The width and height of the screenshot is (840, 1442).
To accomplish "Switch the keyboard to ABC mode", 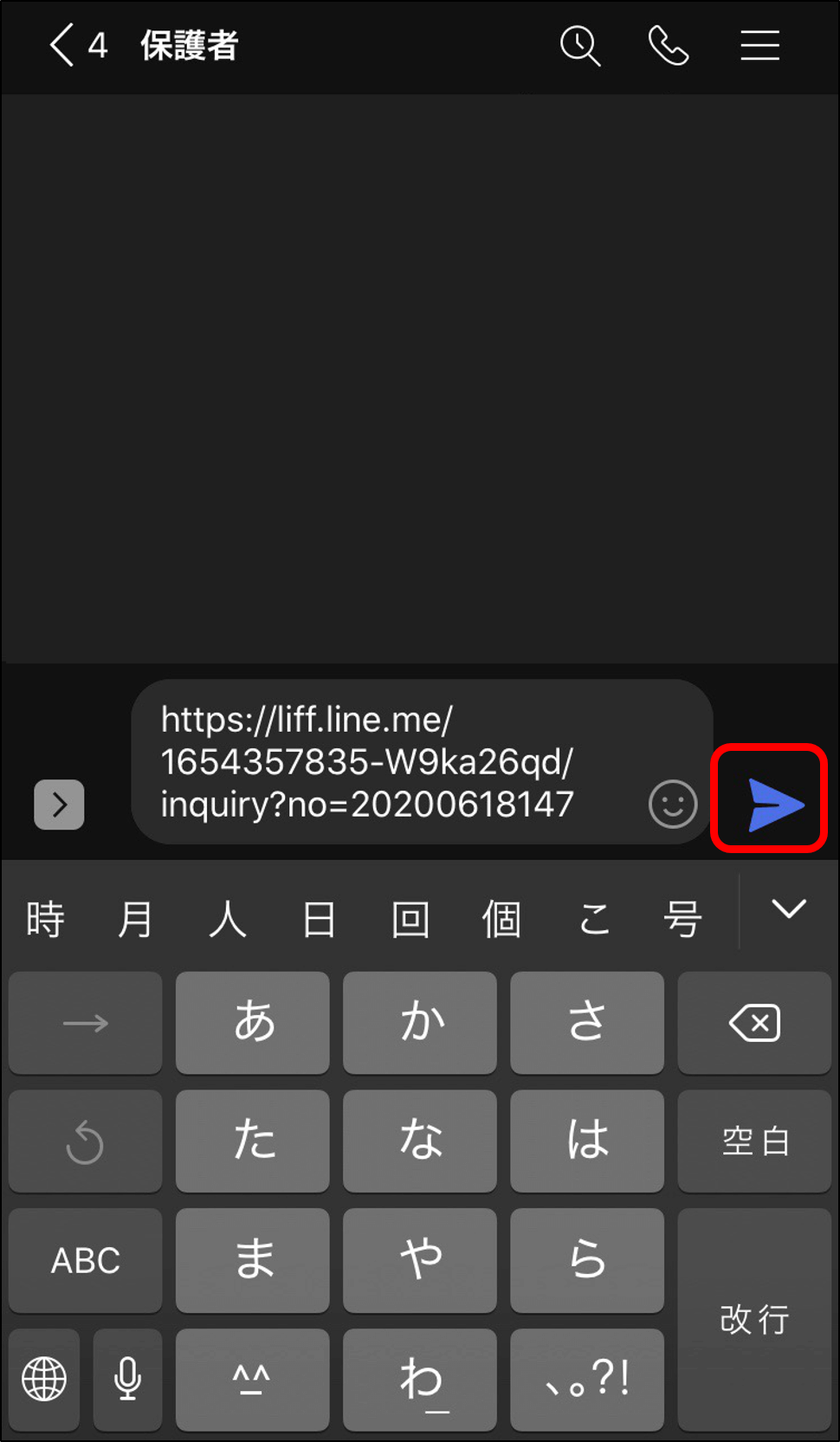I will tap(85, 1260).
